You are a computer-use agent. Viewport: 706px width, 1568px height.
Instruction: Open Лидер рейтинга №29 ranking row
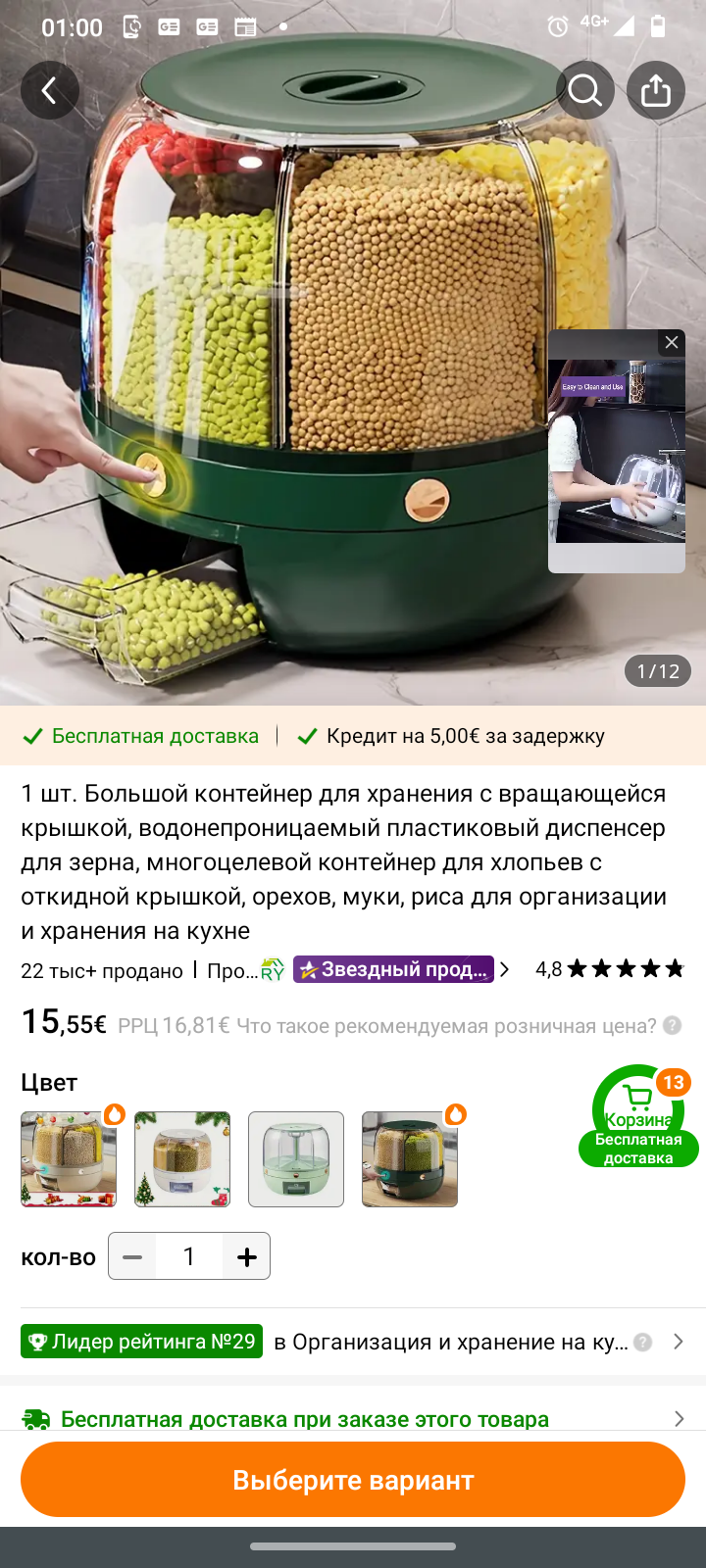coord(353,1342)
